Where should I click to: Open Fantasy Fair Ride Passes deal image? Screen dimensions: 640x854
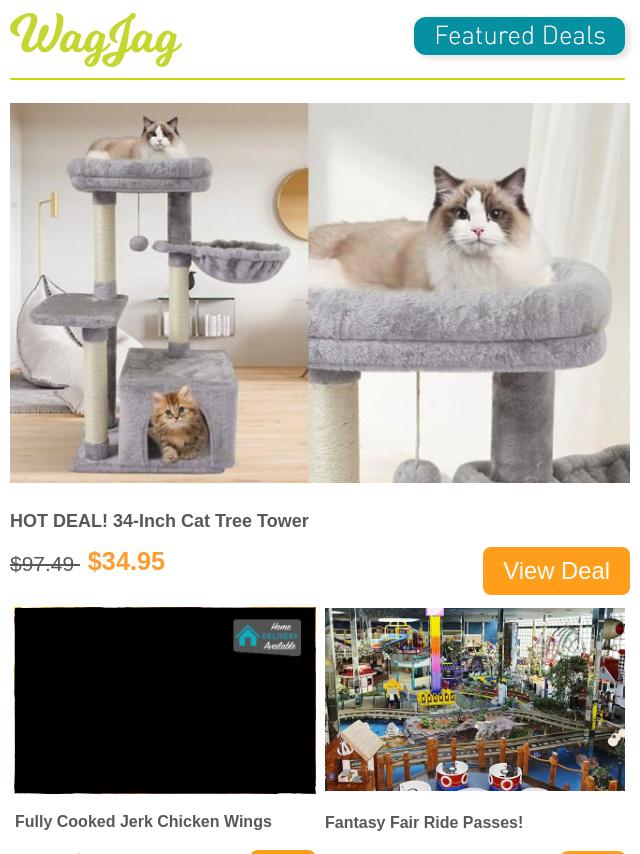(x=475, y=699)
